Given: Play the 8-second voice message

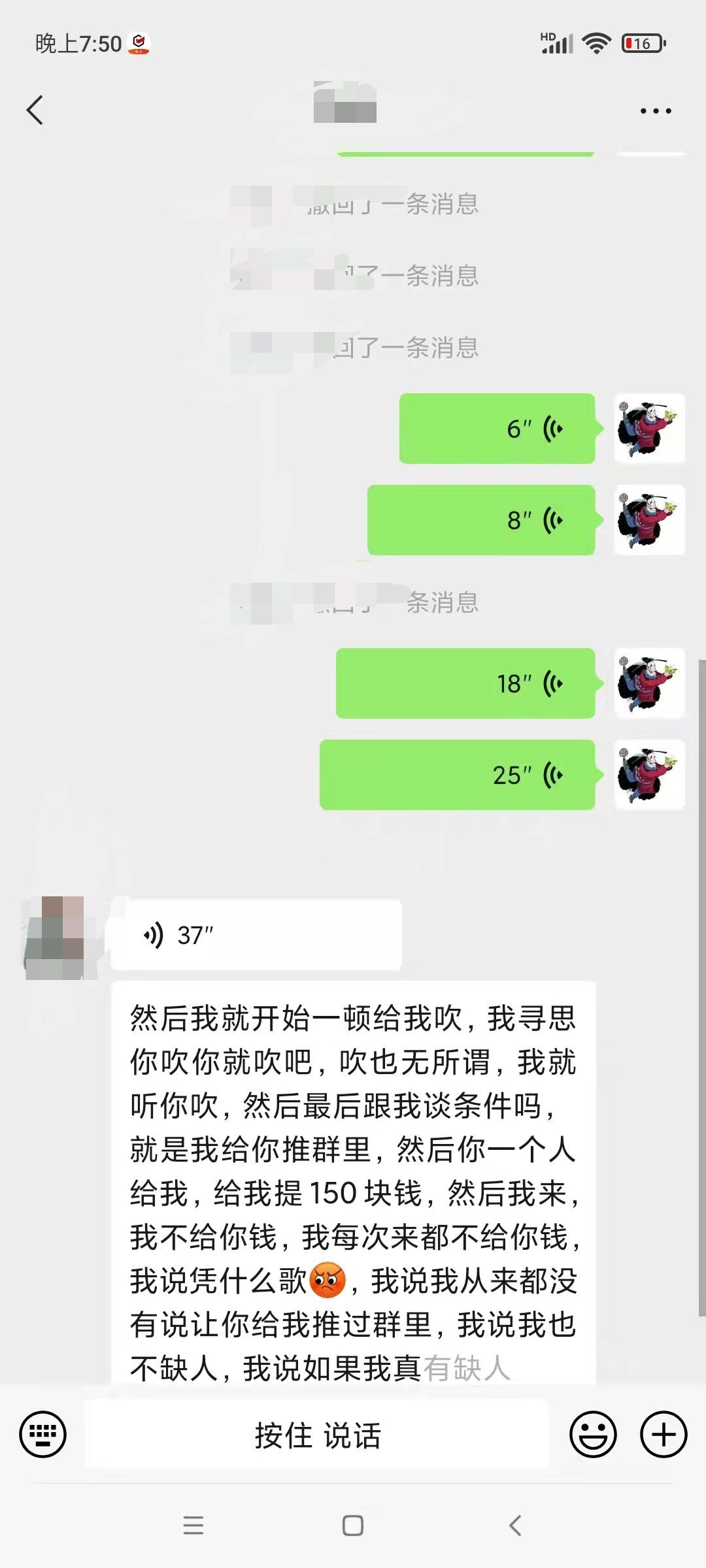Looking at the screenshot, I should tap(481, 520).
